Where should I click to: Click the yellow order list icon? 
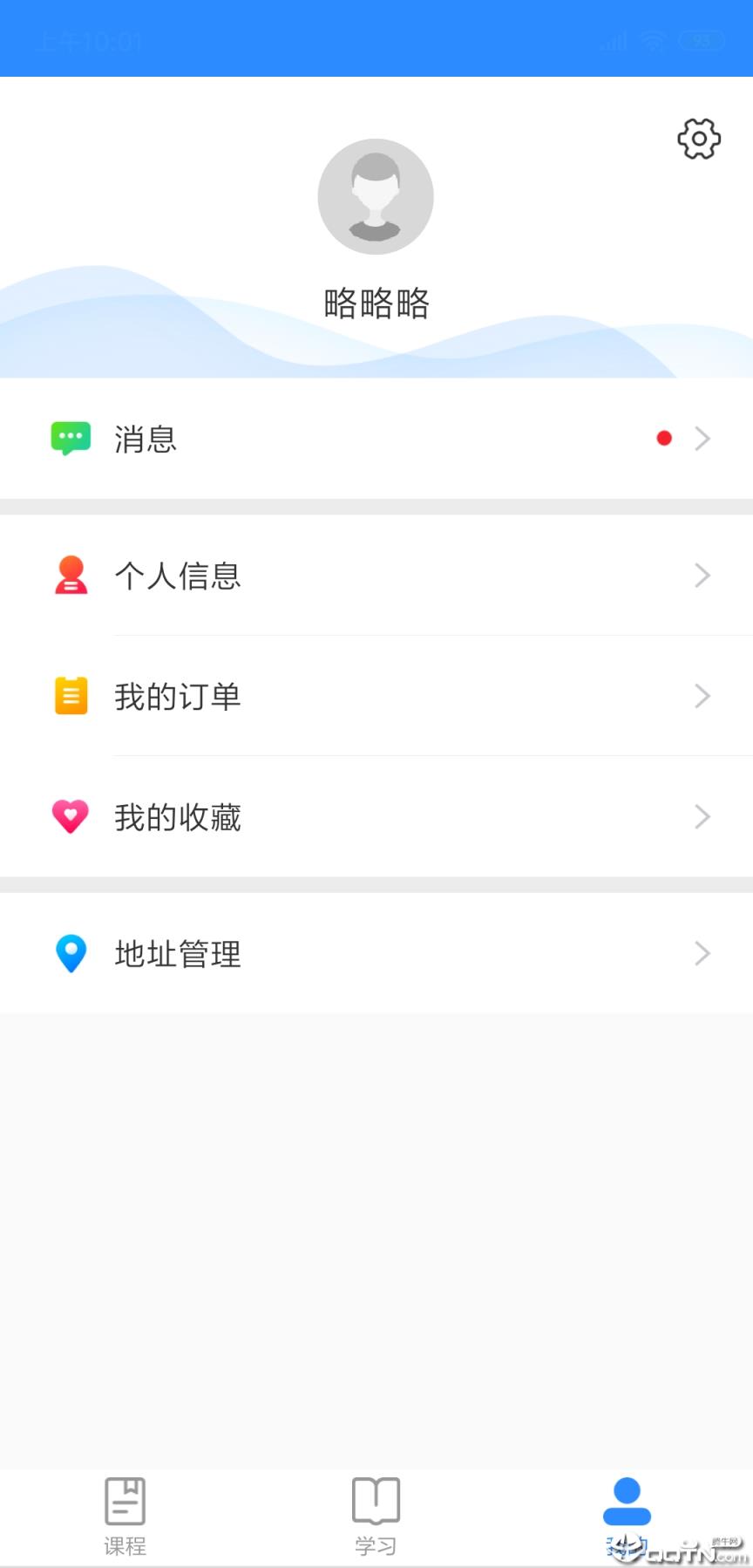(x=70, y=696)
